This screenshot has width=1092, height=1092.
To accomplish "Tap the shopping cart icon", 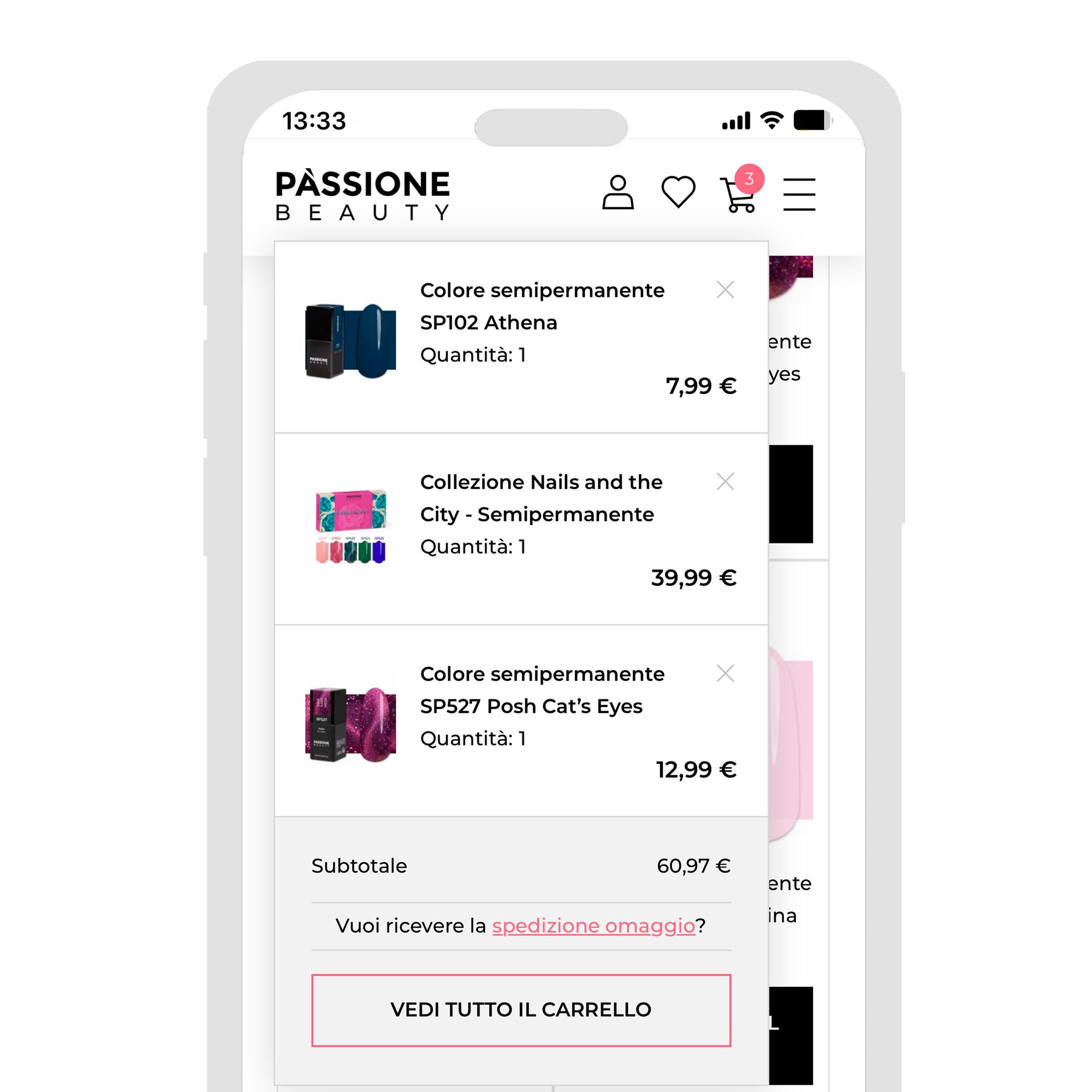I will click(739, 195).
